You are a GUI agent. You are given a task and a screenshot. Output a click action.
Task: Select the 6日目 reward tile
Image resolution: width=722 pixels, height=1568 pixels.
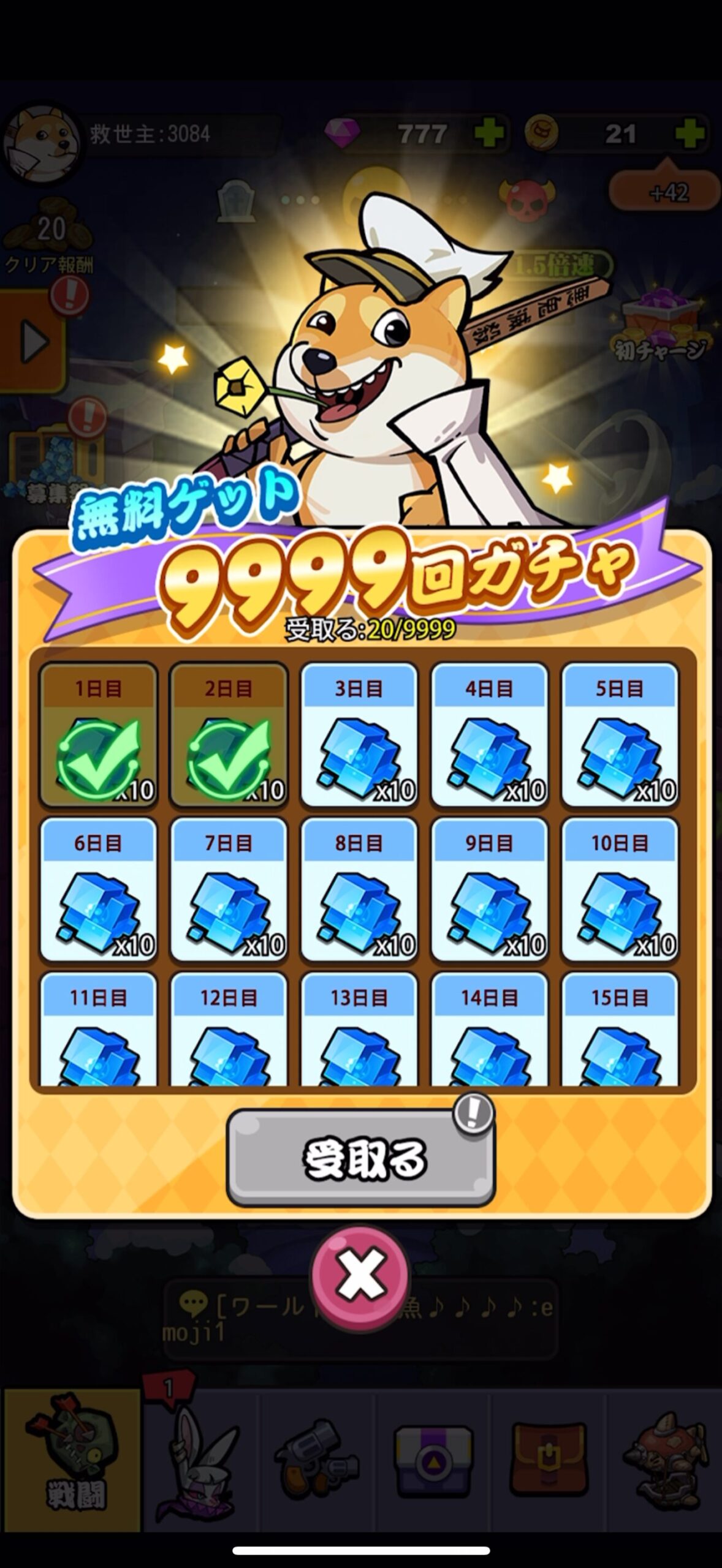pyautogui.click(x=98, y=889)
